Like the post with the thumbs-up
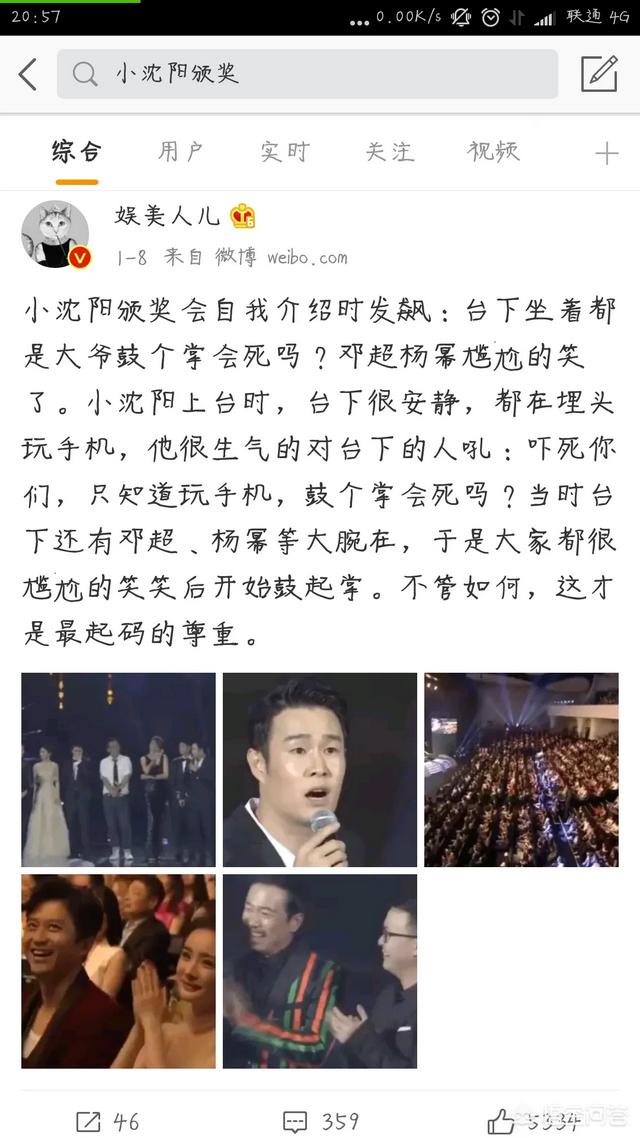Image resolution: width=640 pixels, height=1138 pixels. tap(530, 1121)
